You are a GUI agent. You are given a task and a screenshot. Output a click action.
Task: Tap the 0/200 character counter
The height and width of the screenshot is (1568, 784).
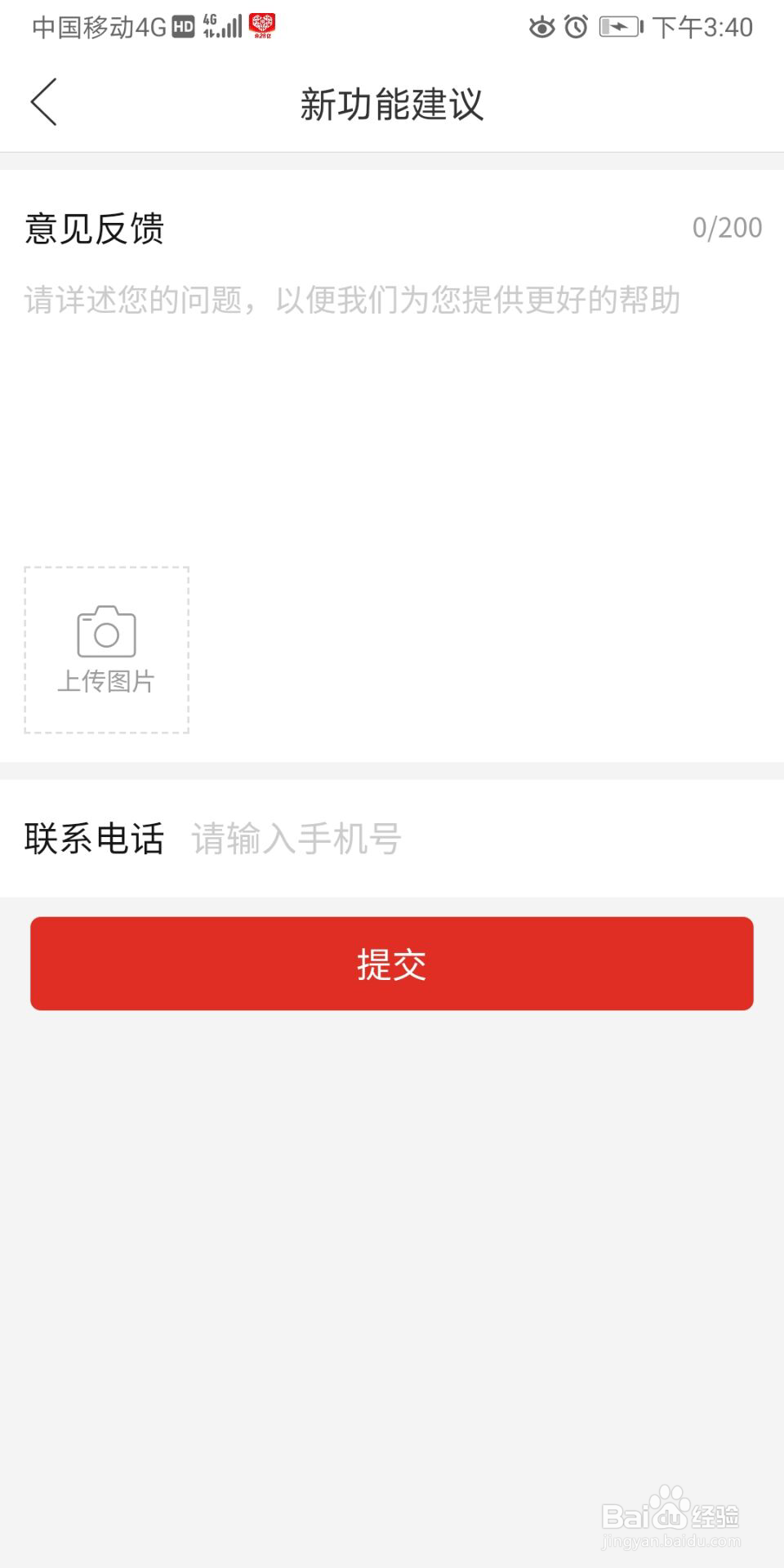[x=725, y=229]
